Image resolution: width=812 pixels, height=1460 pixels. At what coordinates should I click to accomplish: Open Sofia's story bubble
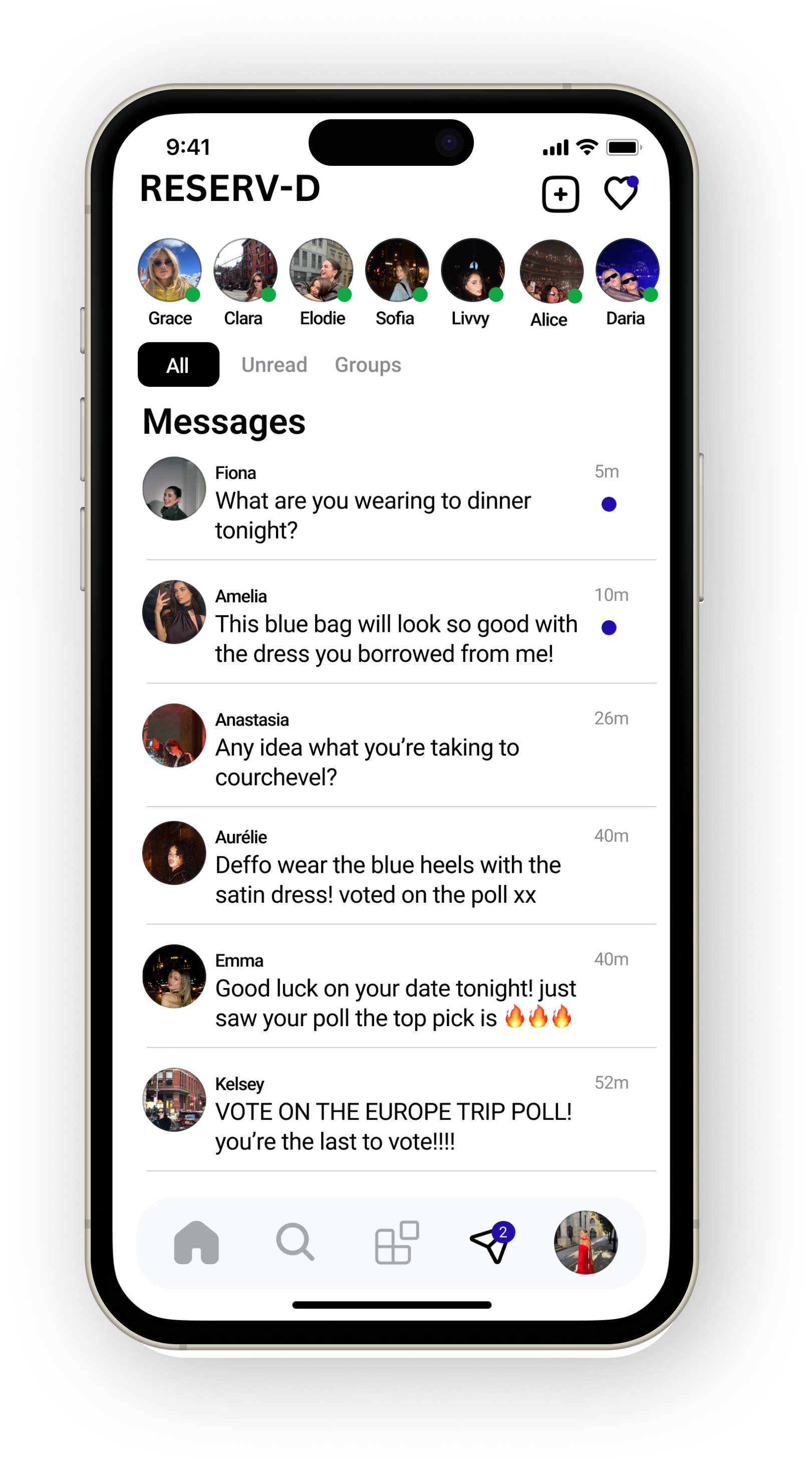tap(397, 271)
